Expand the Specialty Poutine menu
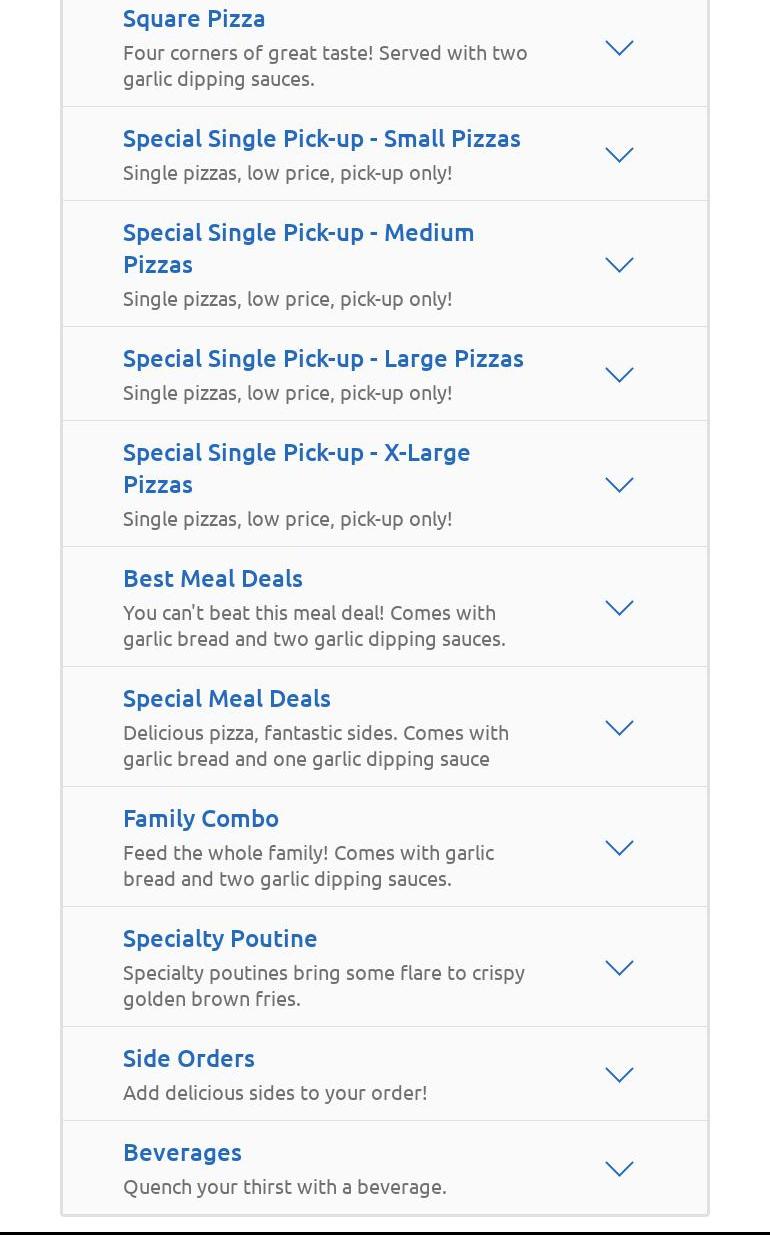Image resolution: width=770 pixels, height=1235 pixels. pos(619,968)
